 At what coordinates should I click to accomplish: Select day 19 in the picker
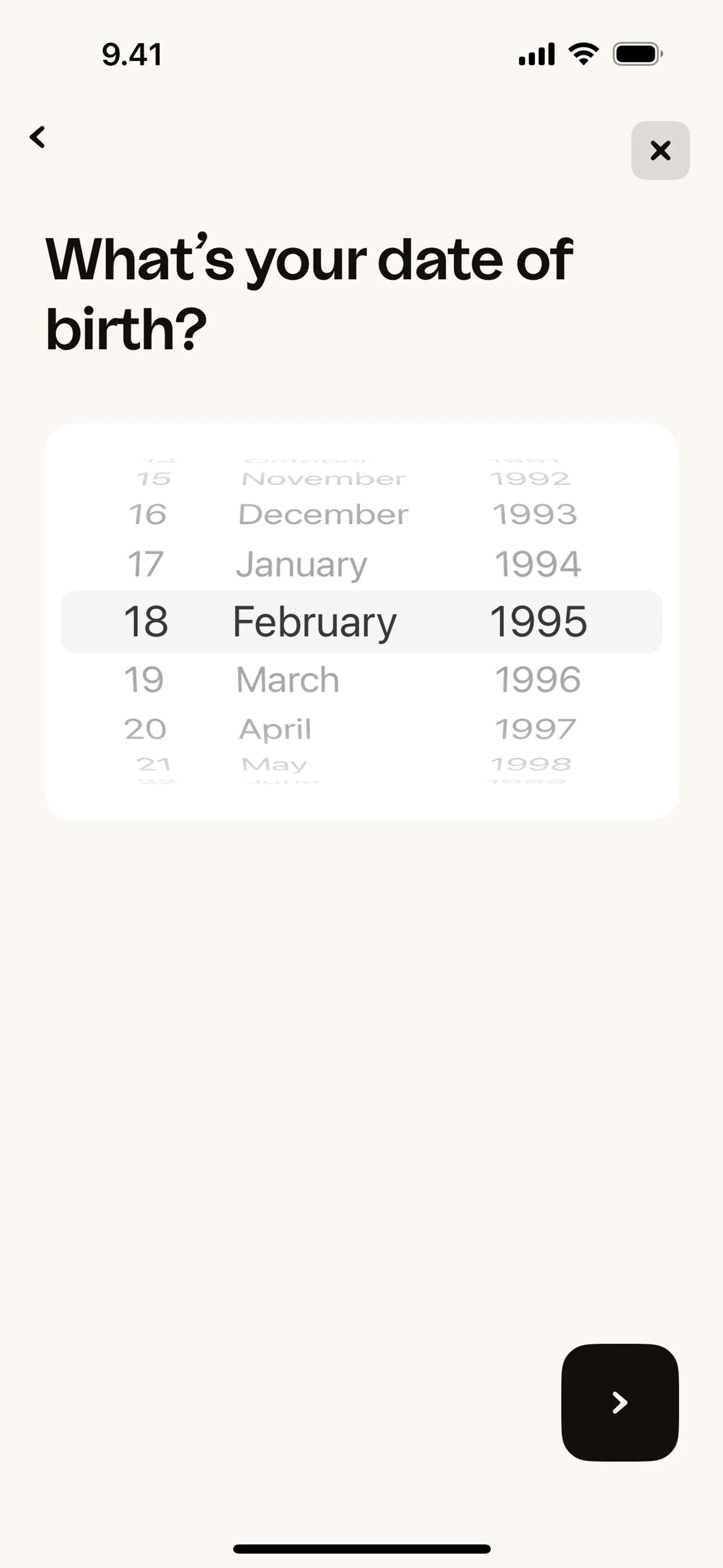click(144, 679)
